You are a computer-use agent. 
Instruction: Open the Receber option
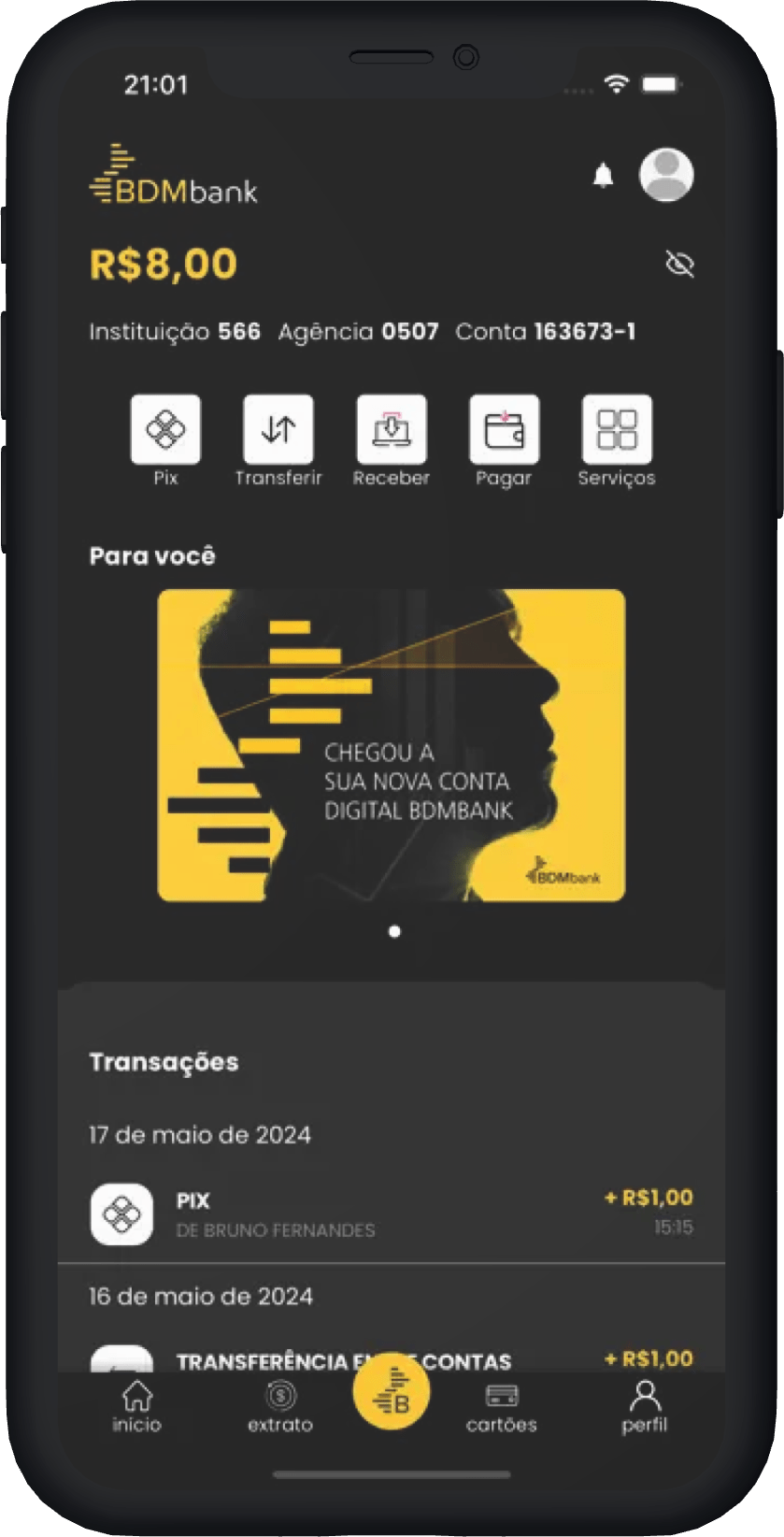coord(392,430)
